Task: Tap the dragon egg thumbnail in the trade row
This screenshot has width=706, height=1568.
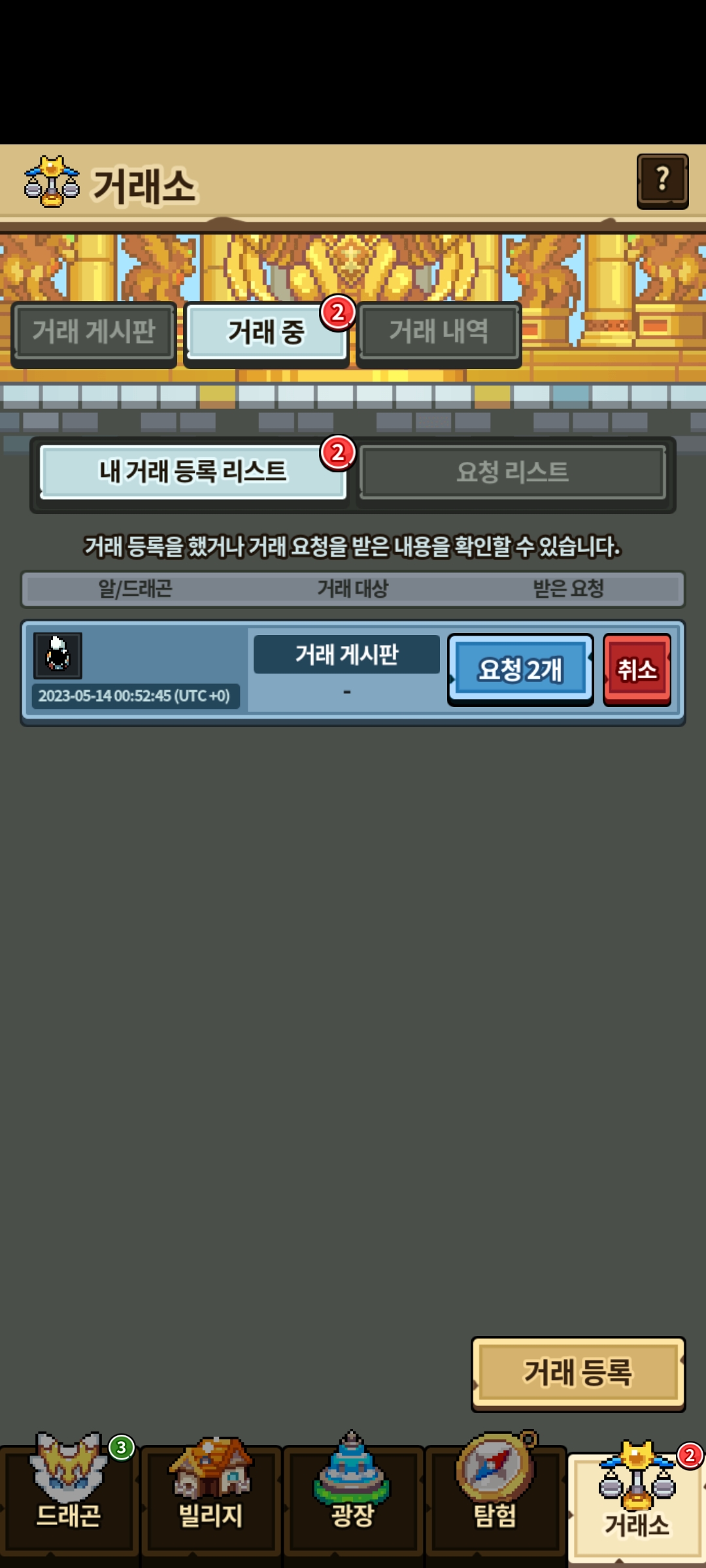Action: click(58, 655)
